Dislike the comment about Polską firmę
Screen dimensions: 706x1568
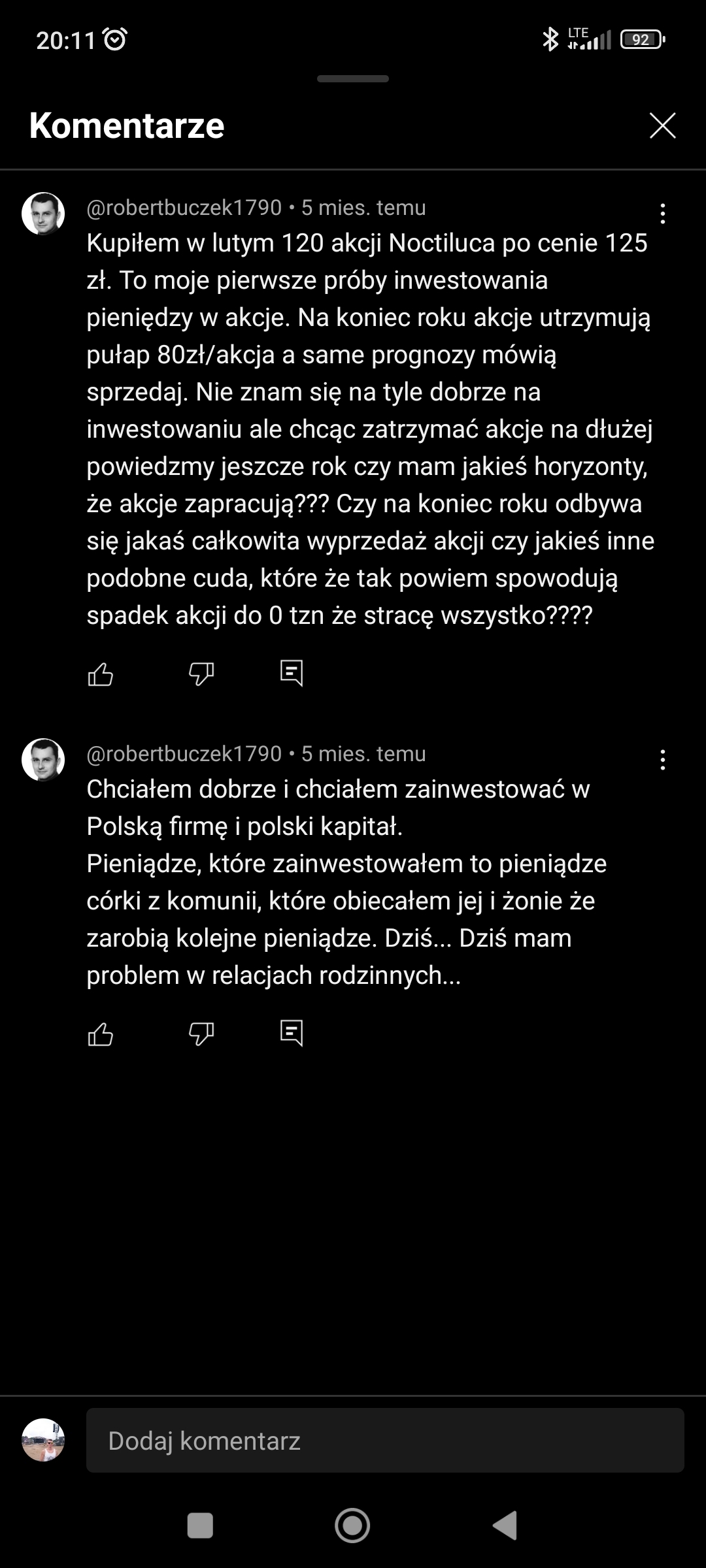pyautogui.click(x=201, y=1034)
